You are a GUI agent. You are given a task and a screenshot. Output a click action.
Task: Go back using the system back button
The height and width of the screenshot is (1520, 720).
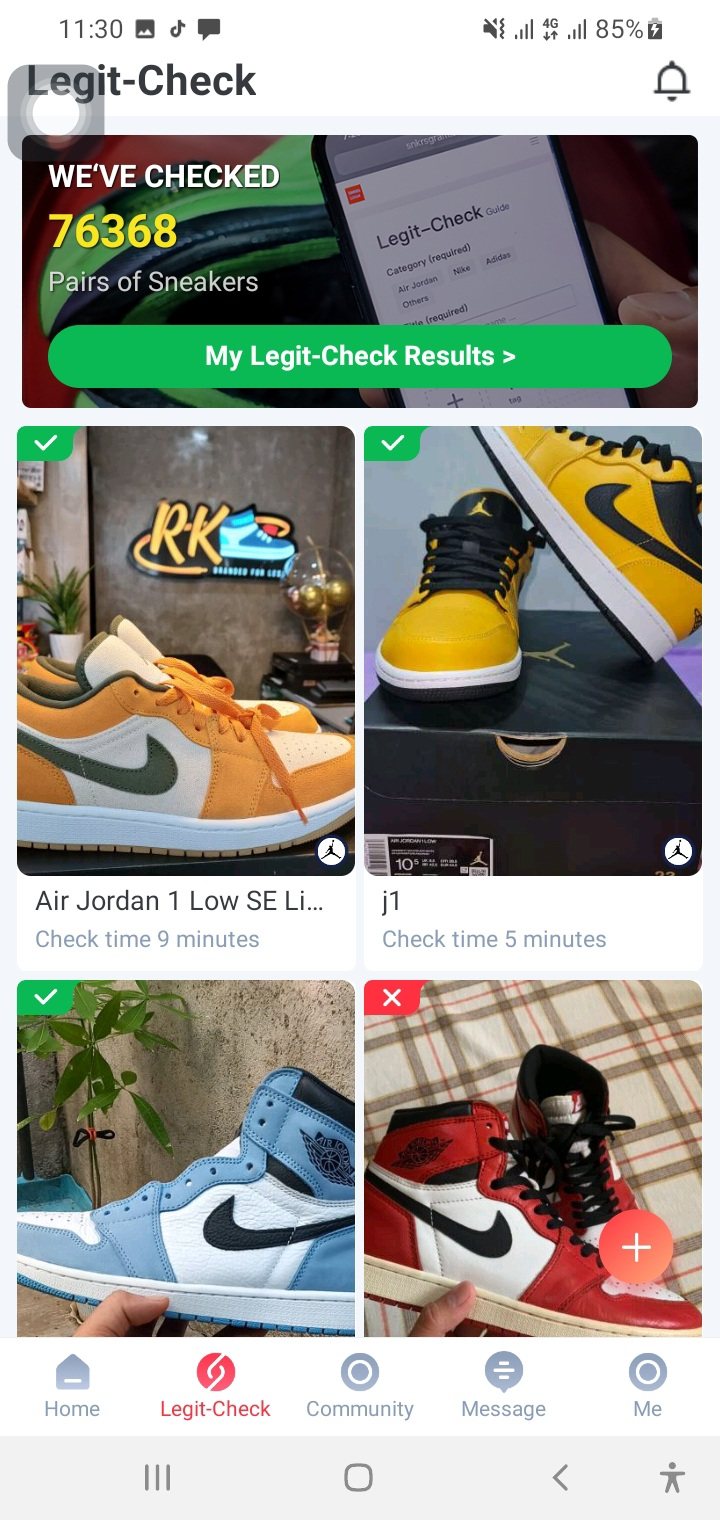click(561, 1477)
